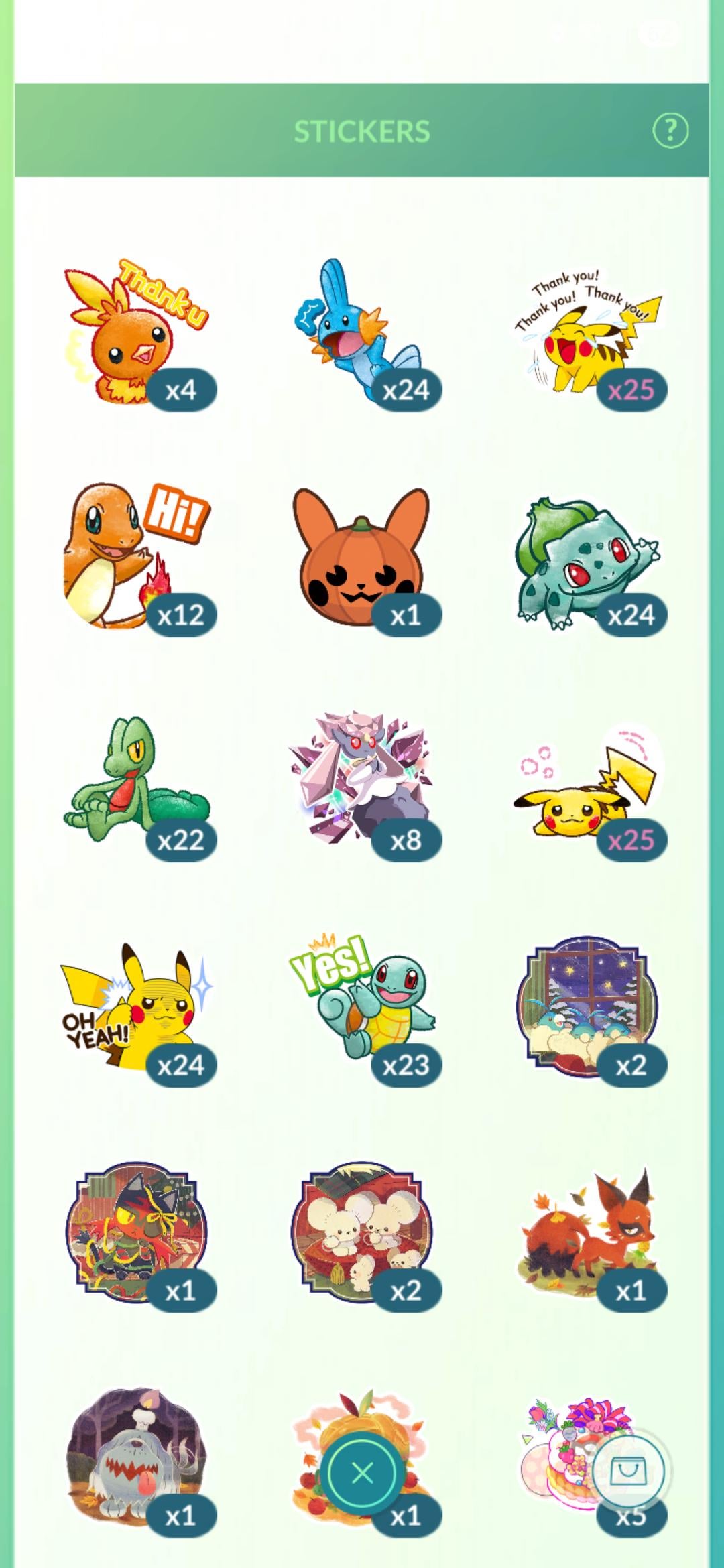Select the starry night window sticker

click(587, 1005)
